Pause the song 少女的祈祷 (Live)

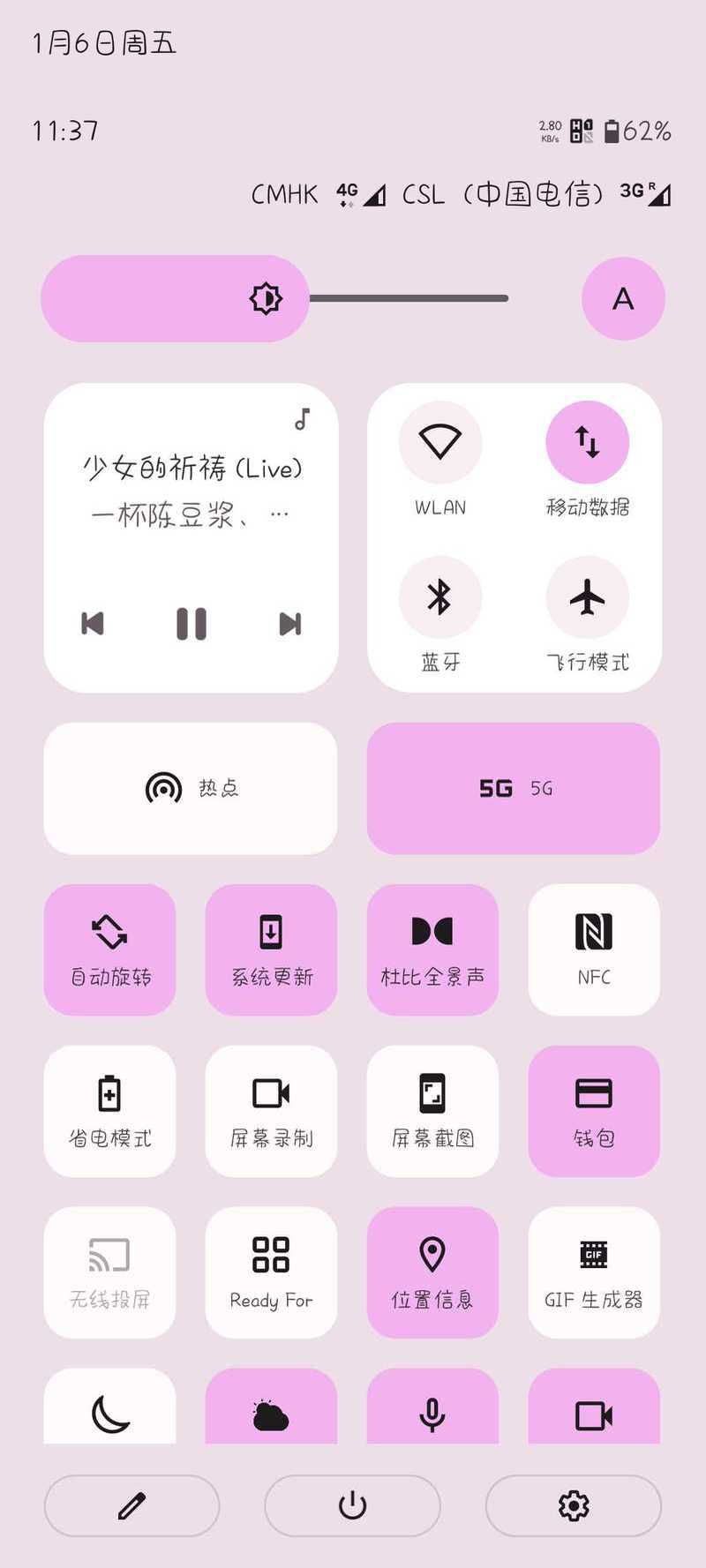191,624
